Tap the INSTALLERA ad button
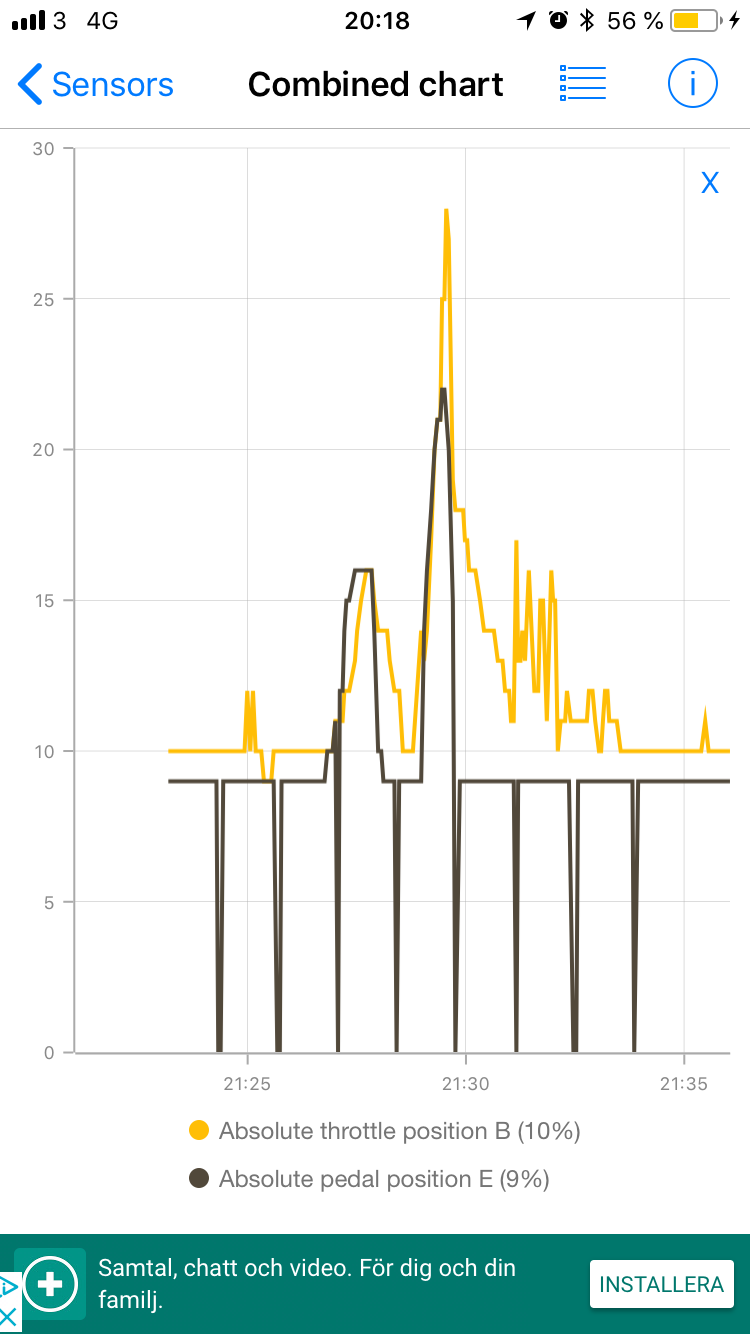The height and width of the screenshot is (1334, 750). click(661, 1285)
